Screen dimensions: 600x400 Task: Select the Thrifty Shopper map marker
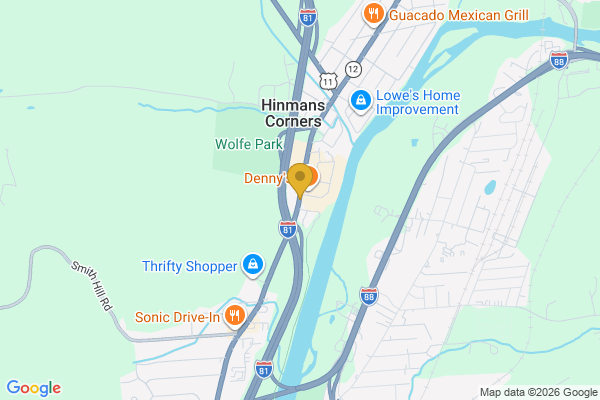[252, 266]
